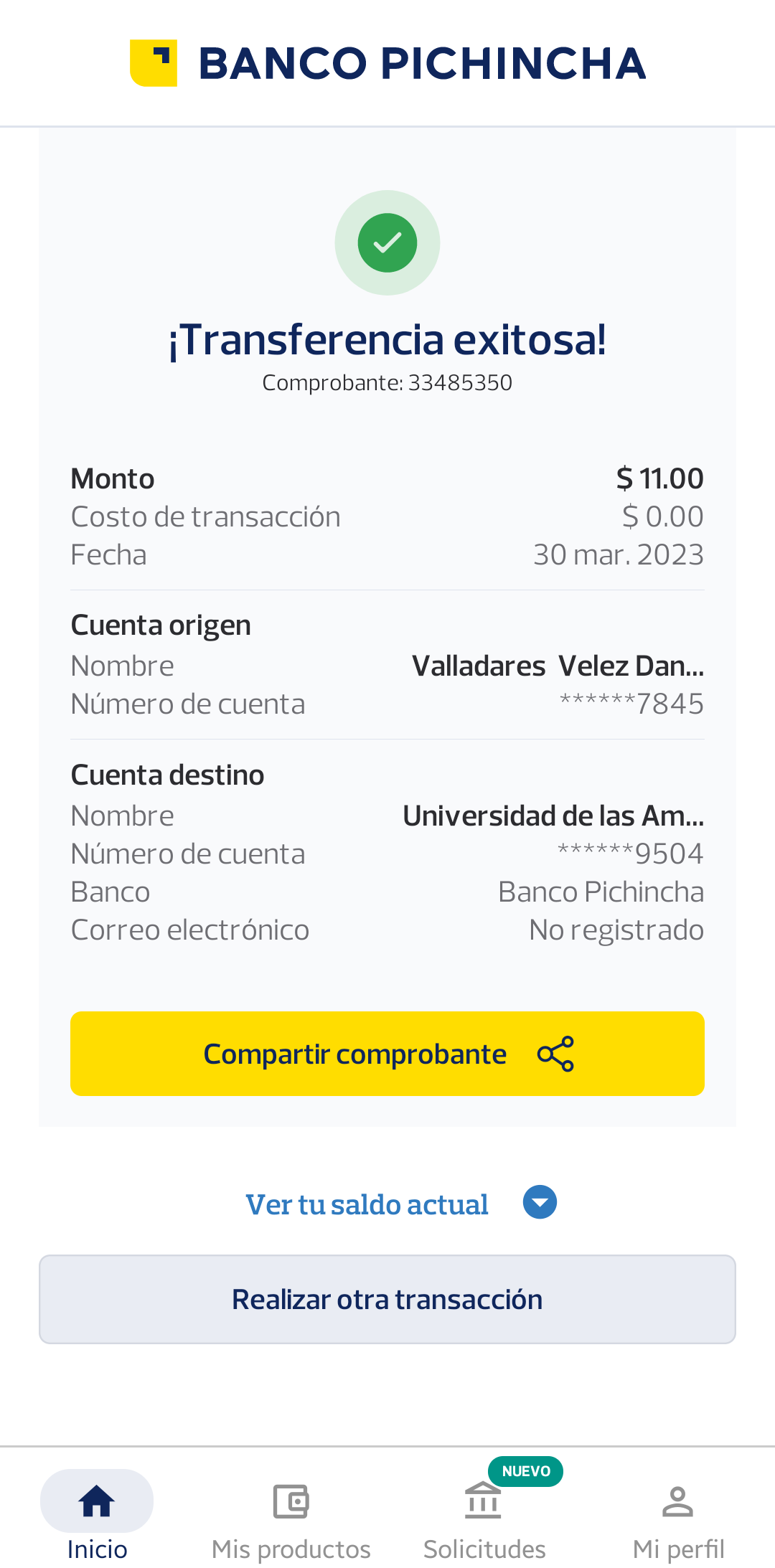The width and height of the screenshot is (775, 1568).
Task: Expand Ver tu saldo actual
Action: click(x=400, y=1204)
